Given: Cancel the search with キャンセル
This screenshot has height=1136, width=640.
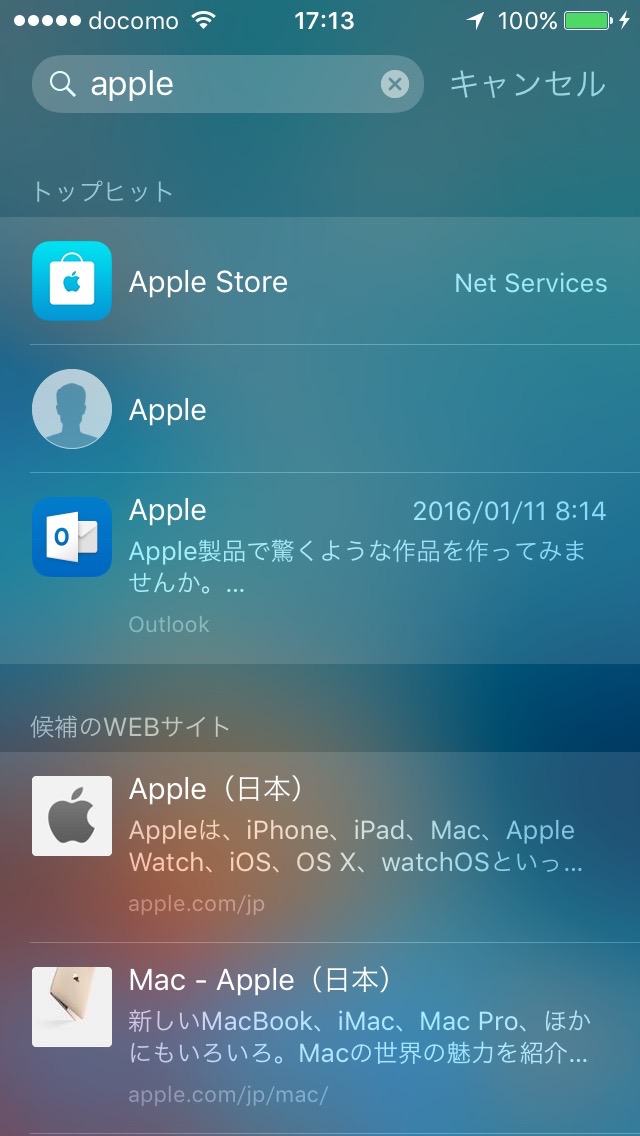Looking at the screenshot, I should coord(528,84).
